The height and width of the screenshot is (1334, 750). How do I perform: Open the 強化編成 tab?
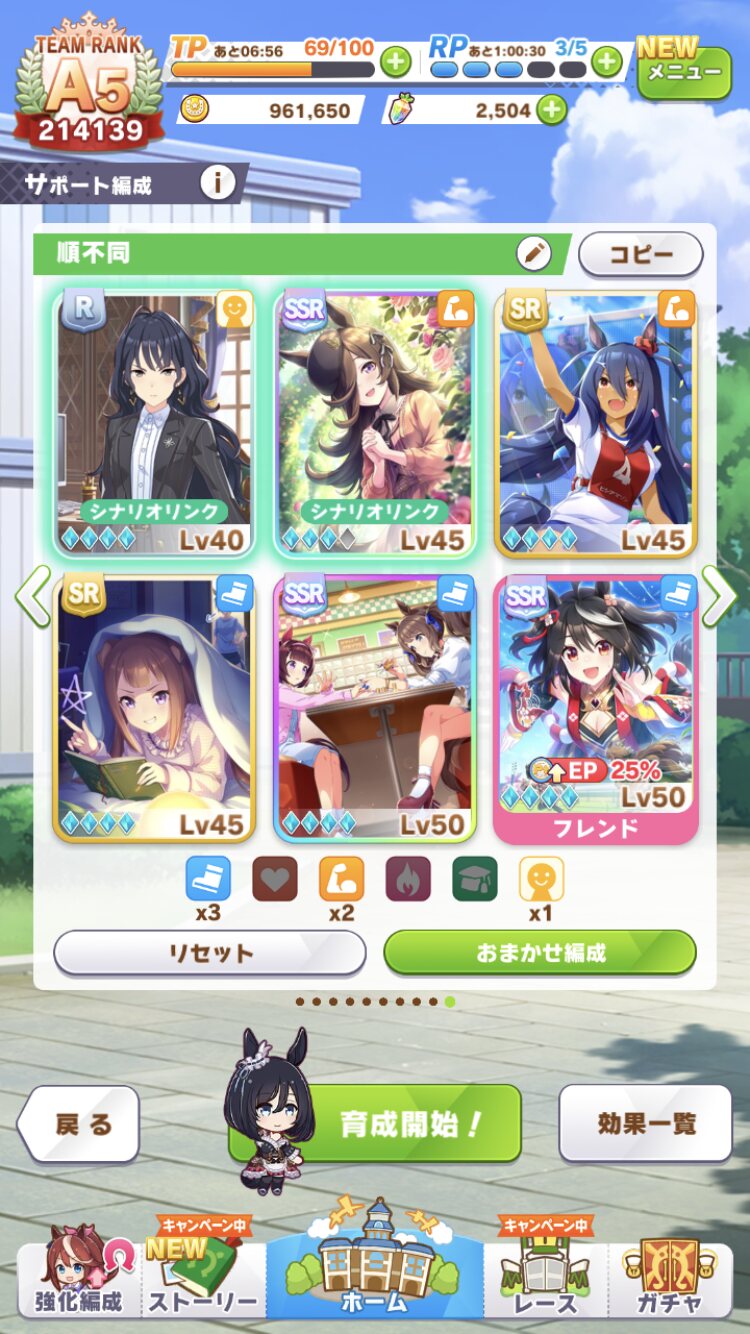tap(79, 1271)
